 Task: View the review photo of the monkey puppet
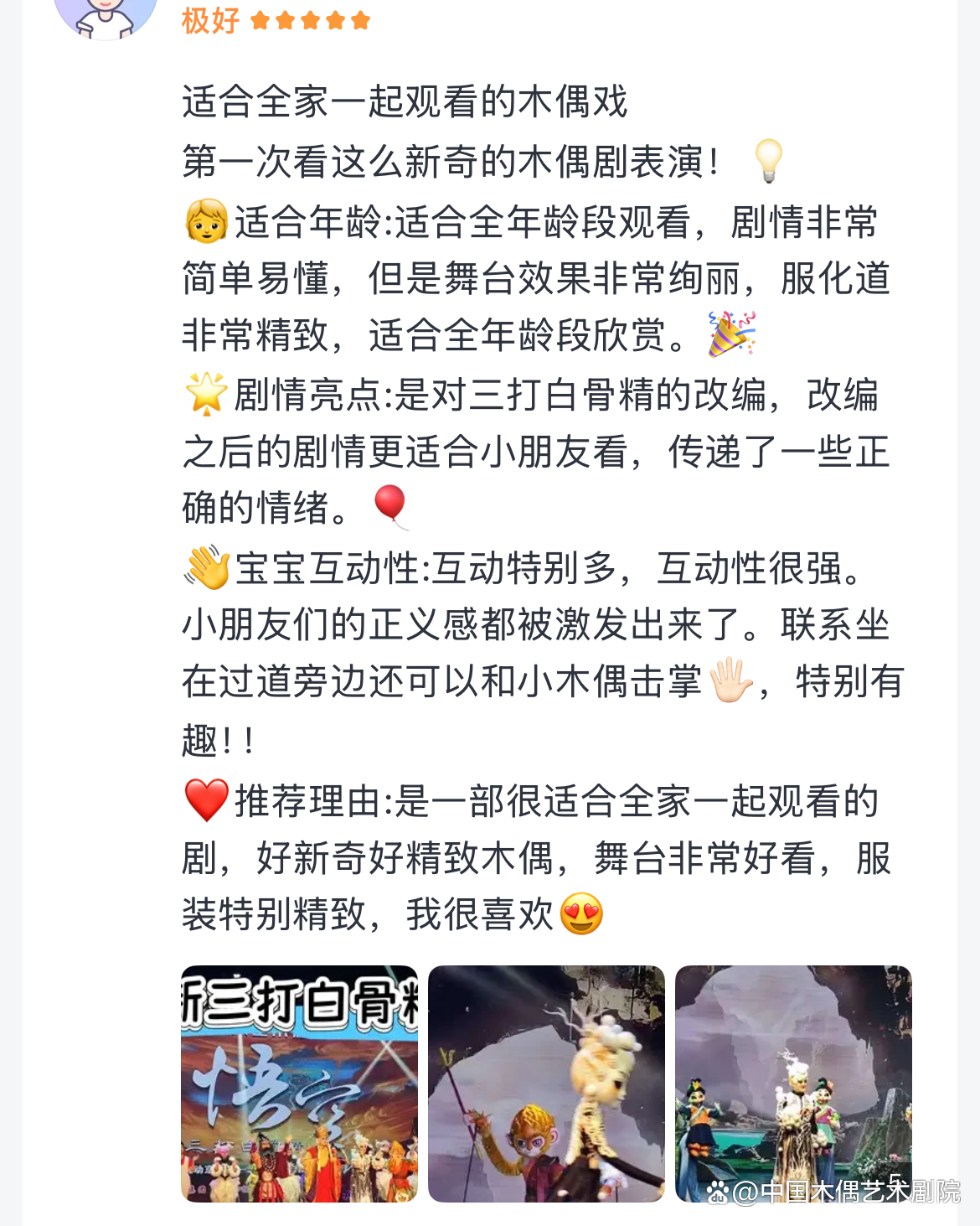[x=546, y=1084]
